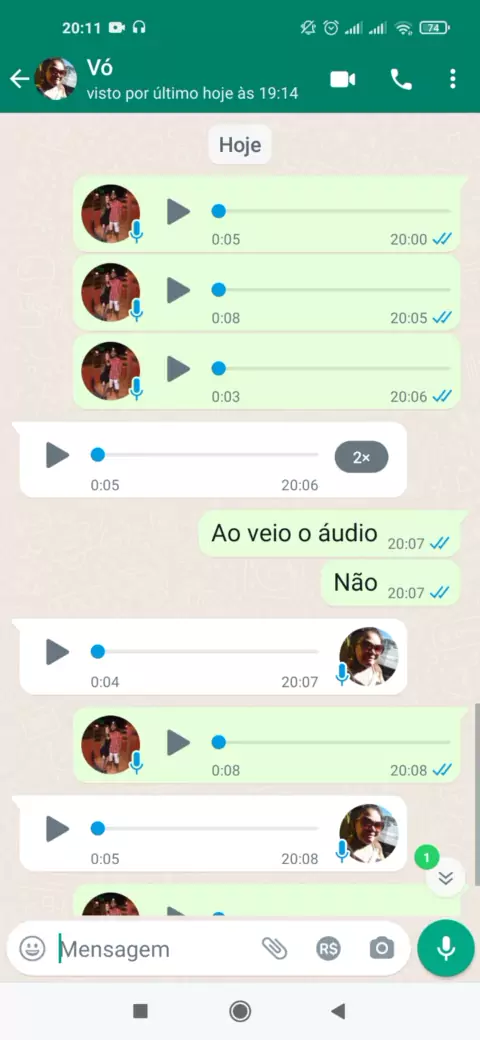Tap the microphone to record audio
This screenshot has width=480, height=1040.
point(446,948)
